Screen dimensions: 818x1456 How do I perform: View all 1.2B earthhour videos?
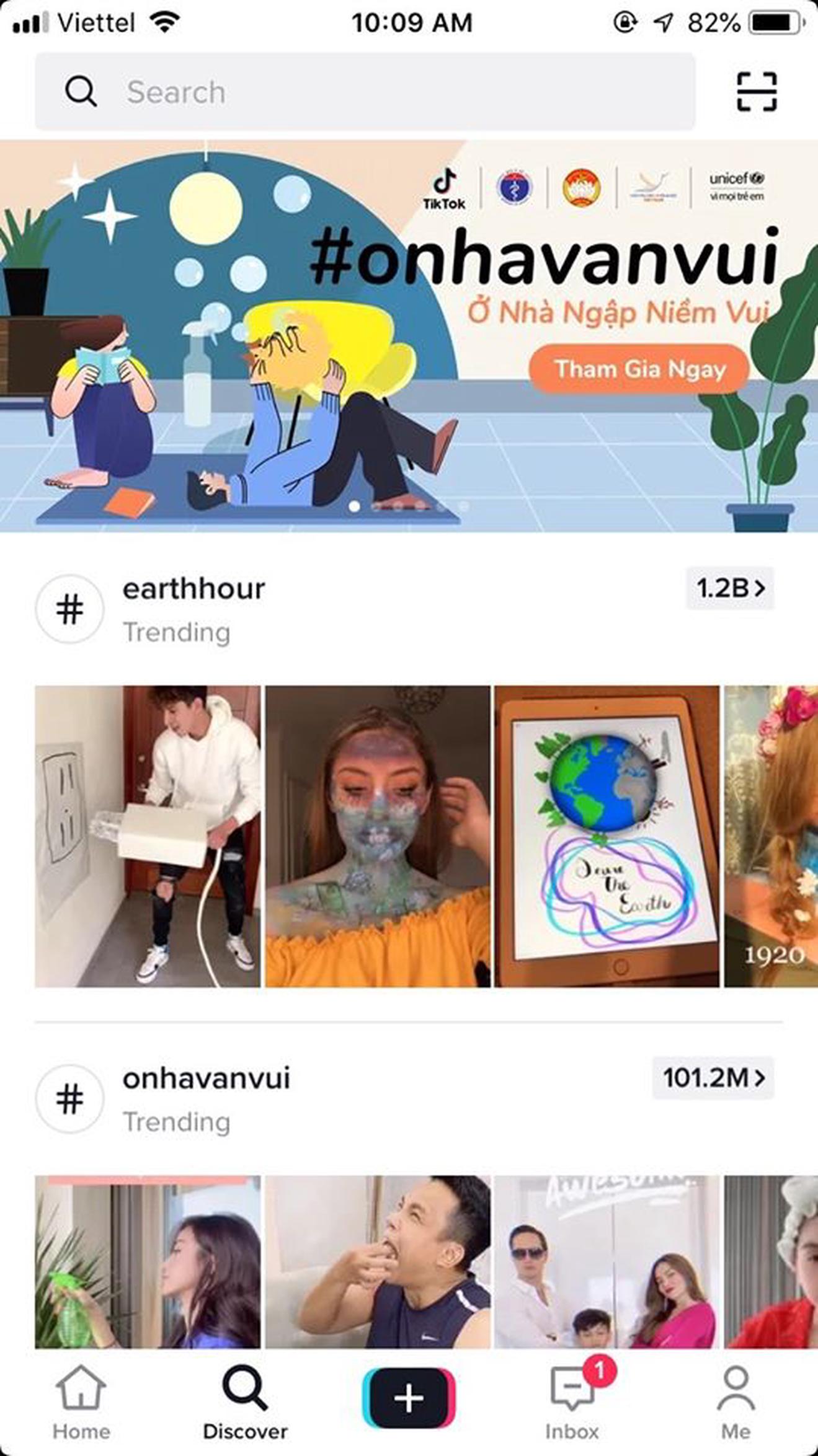point(730,588)
